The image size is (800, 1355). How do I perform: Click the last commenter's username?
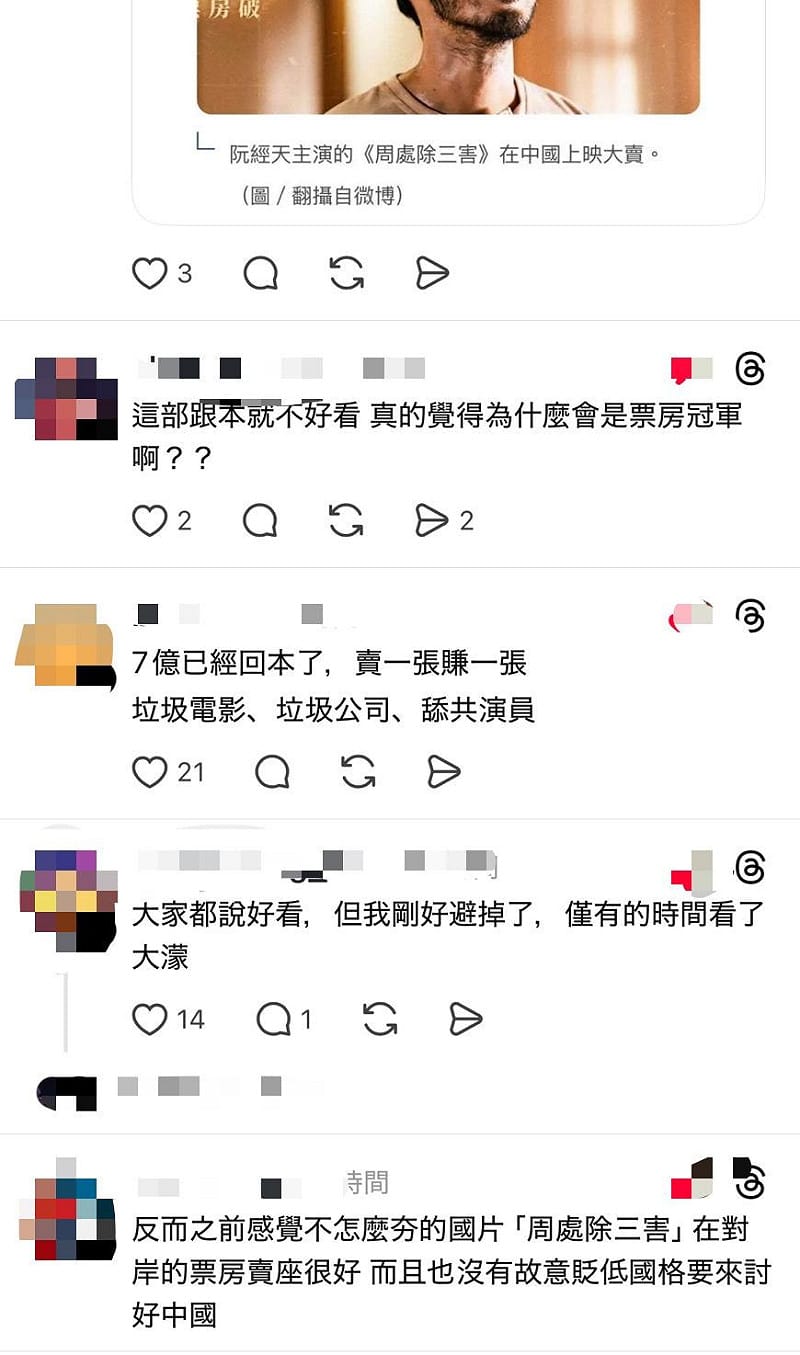coord(210,1183)
